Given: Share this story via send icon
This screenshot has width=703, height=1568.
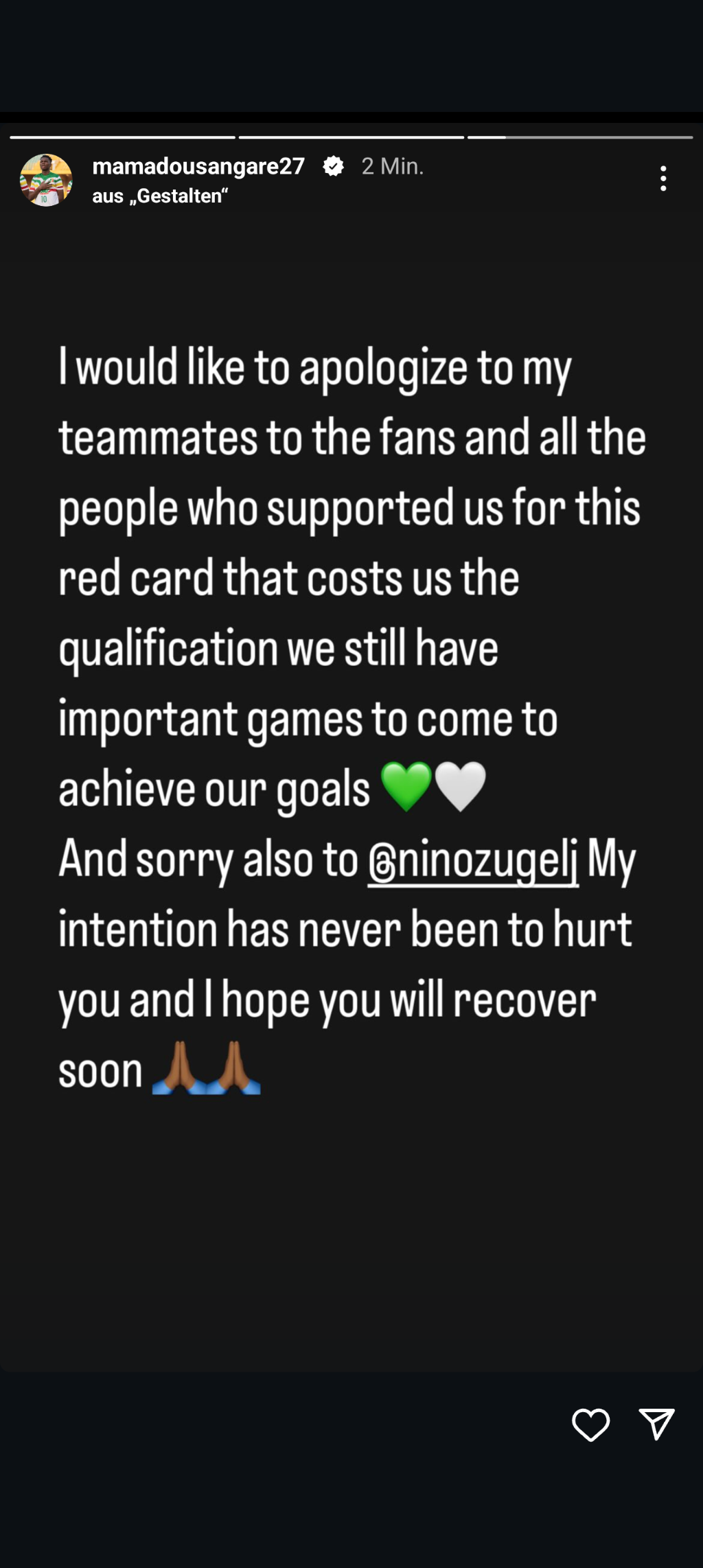Looking at the screenshot, I should 657,1424.
